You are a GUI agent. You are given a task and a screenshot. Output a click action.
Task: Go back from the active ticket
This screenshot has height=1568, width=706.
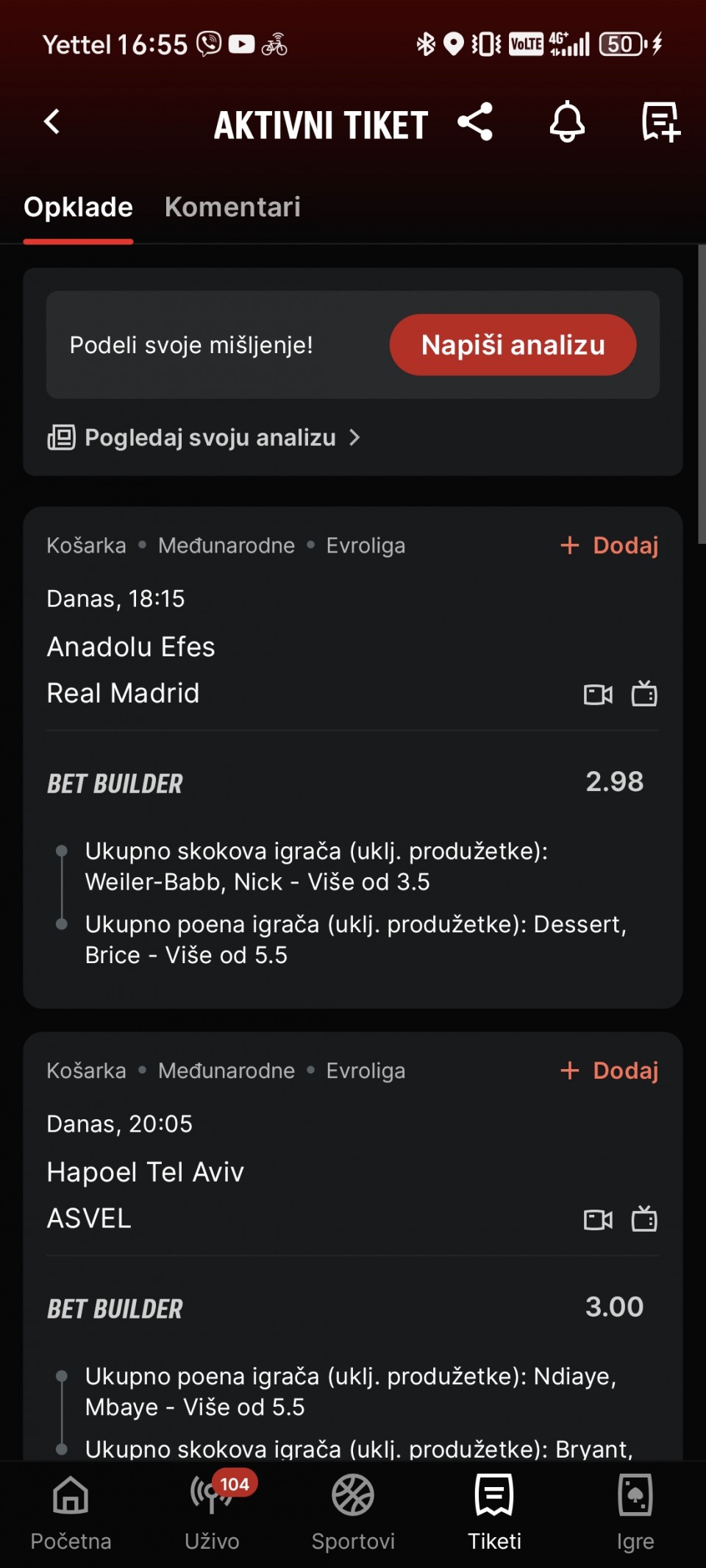[52, 122]
